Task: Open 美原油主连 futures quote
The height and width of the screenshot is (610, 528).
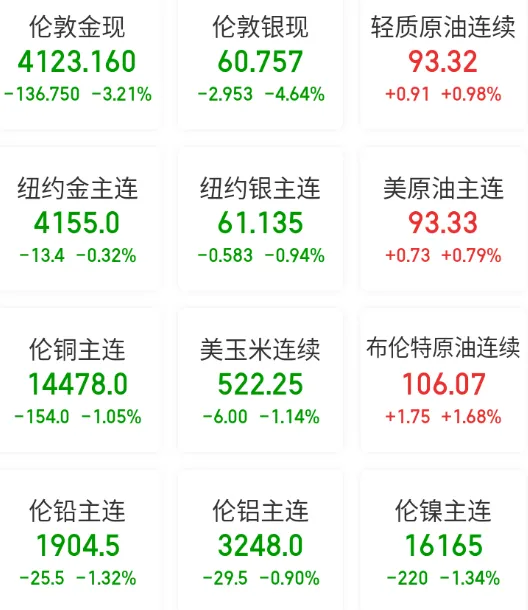Action: click(444, 219)
